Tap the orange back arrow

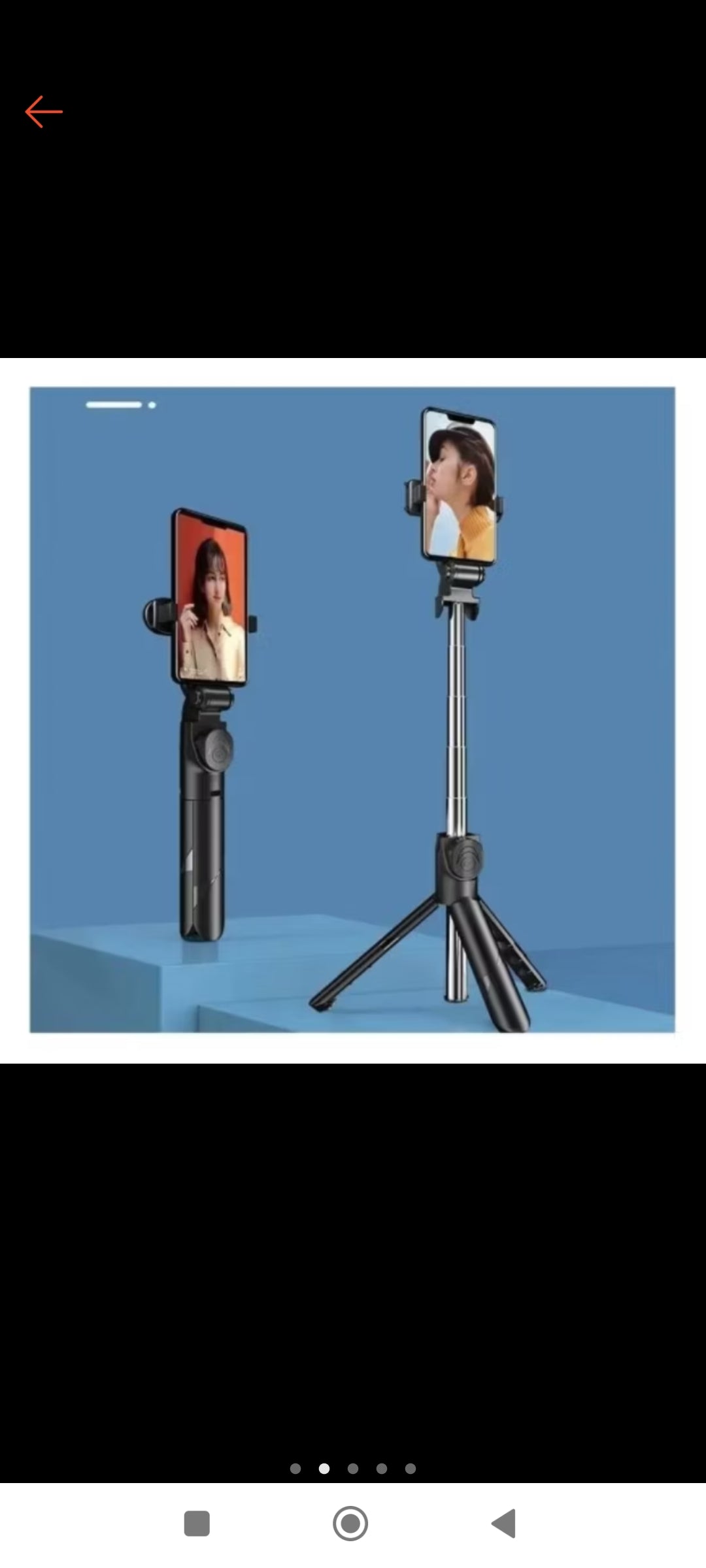coord(44,112)
